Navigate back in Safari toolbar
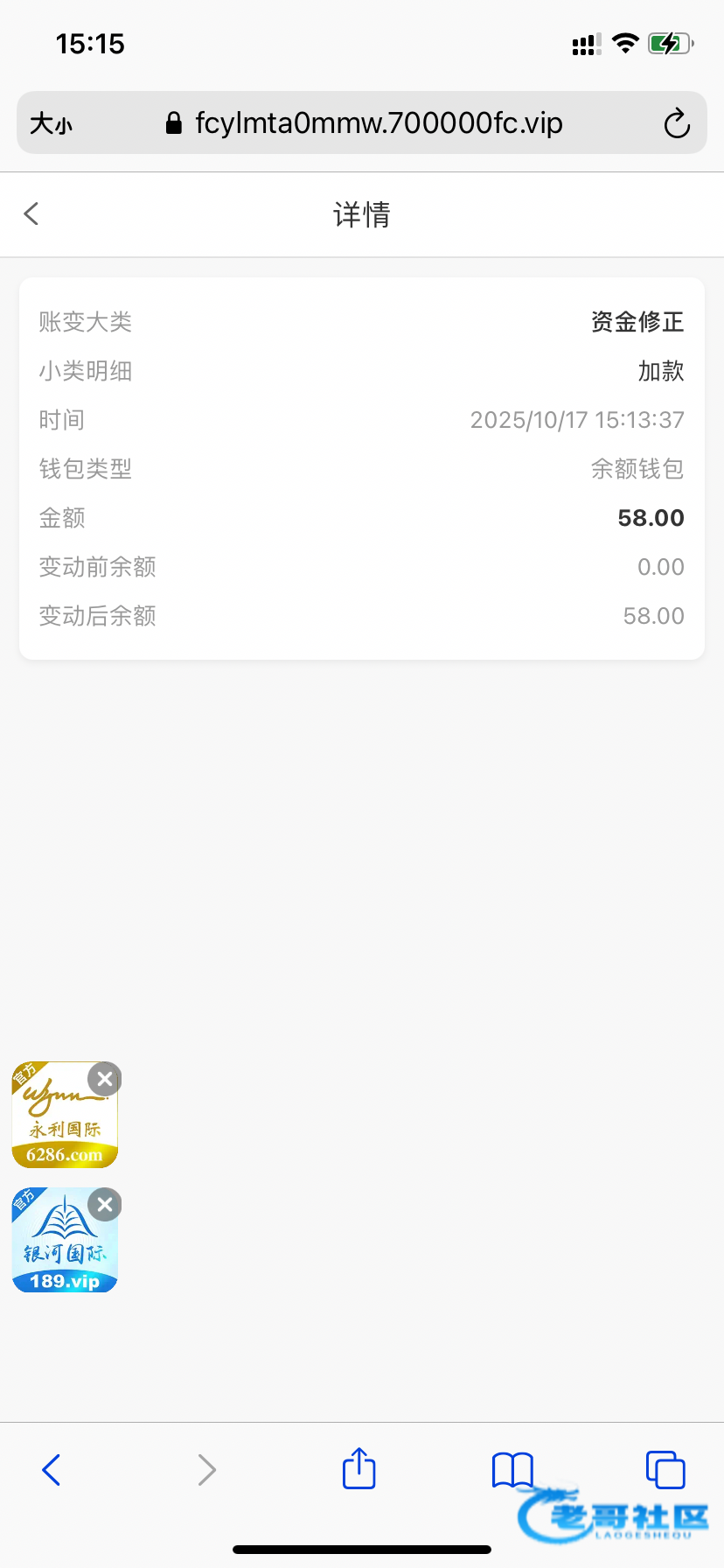 (52, 1470)
